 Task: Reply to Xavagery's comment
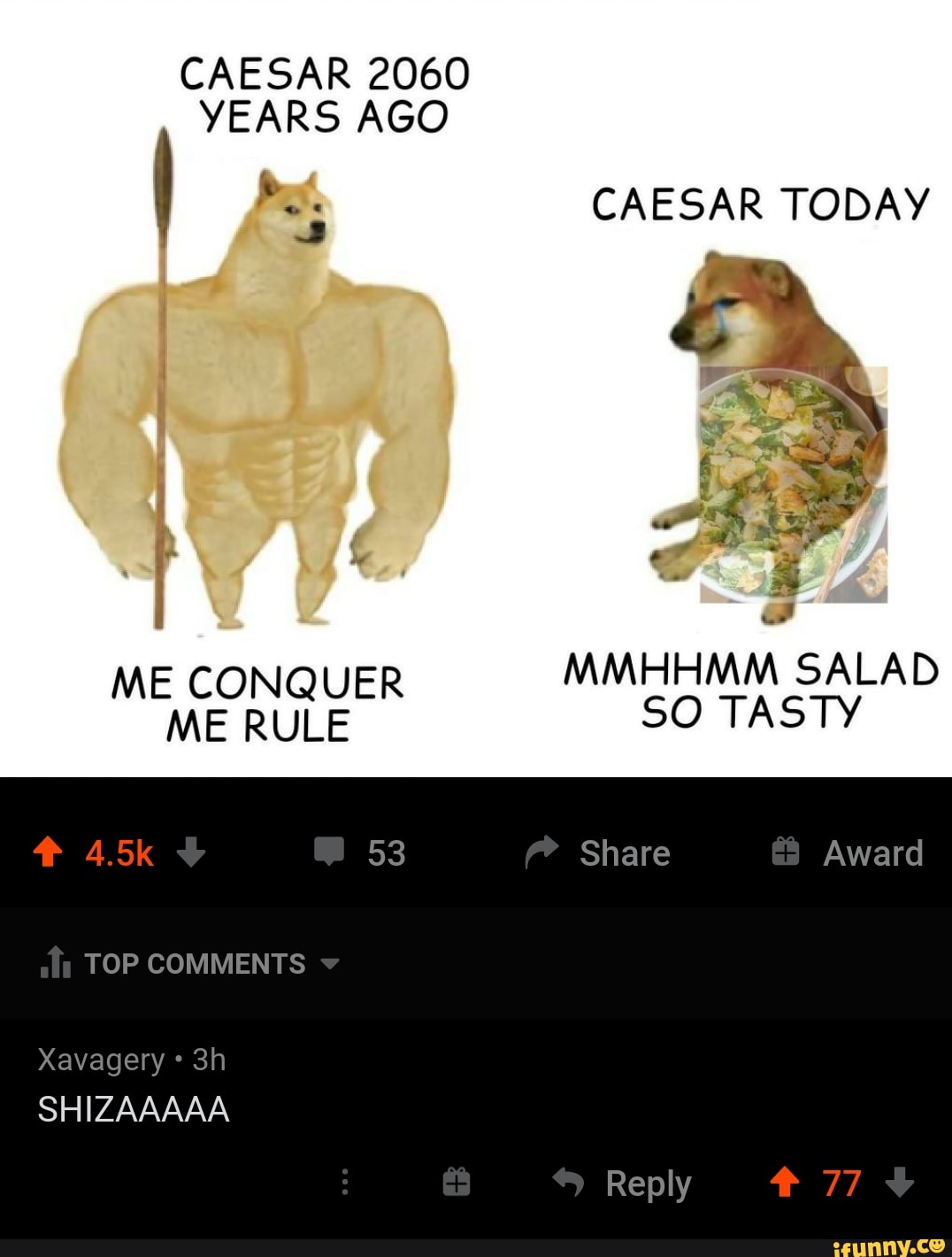click(623, 1183)
